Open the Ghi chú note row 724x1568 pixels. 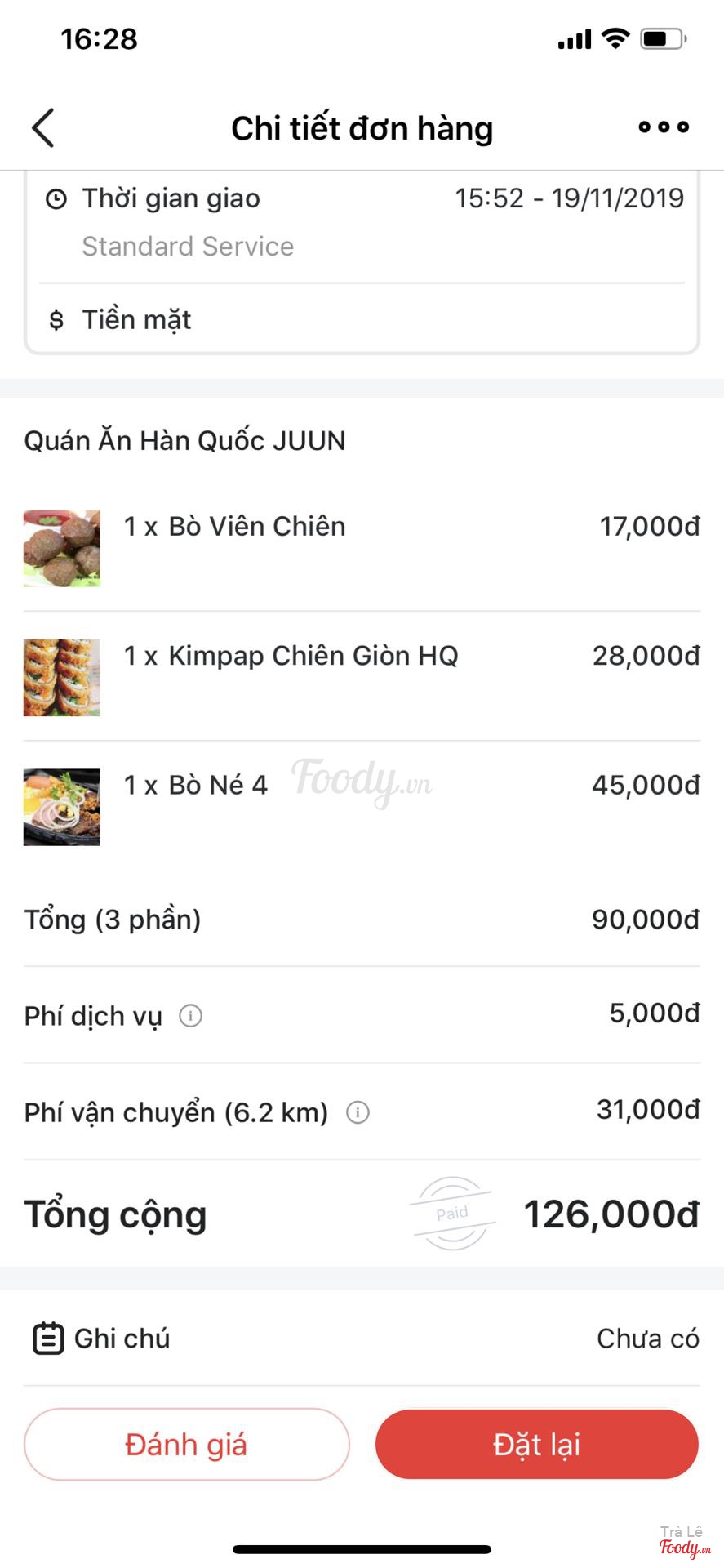pos(362,1339)
